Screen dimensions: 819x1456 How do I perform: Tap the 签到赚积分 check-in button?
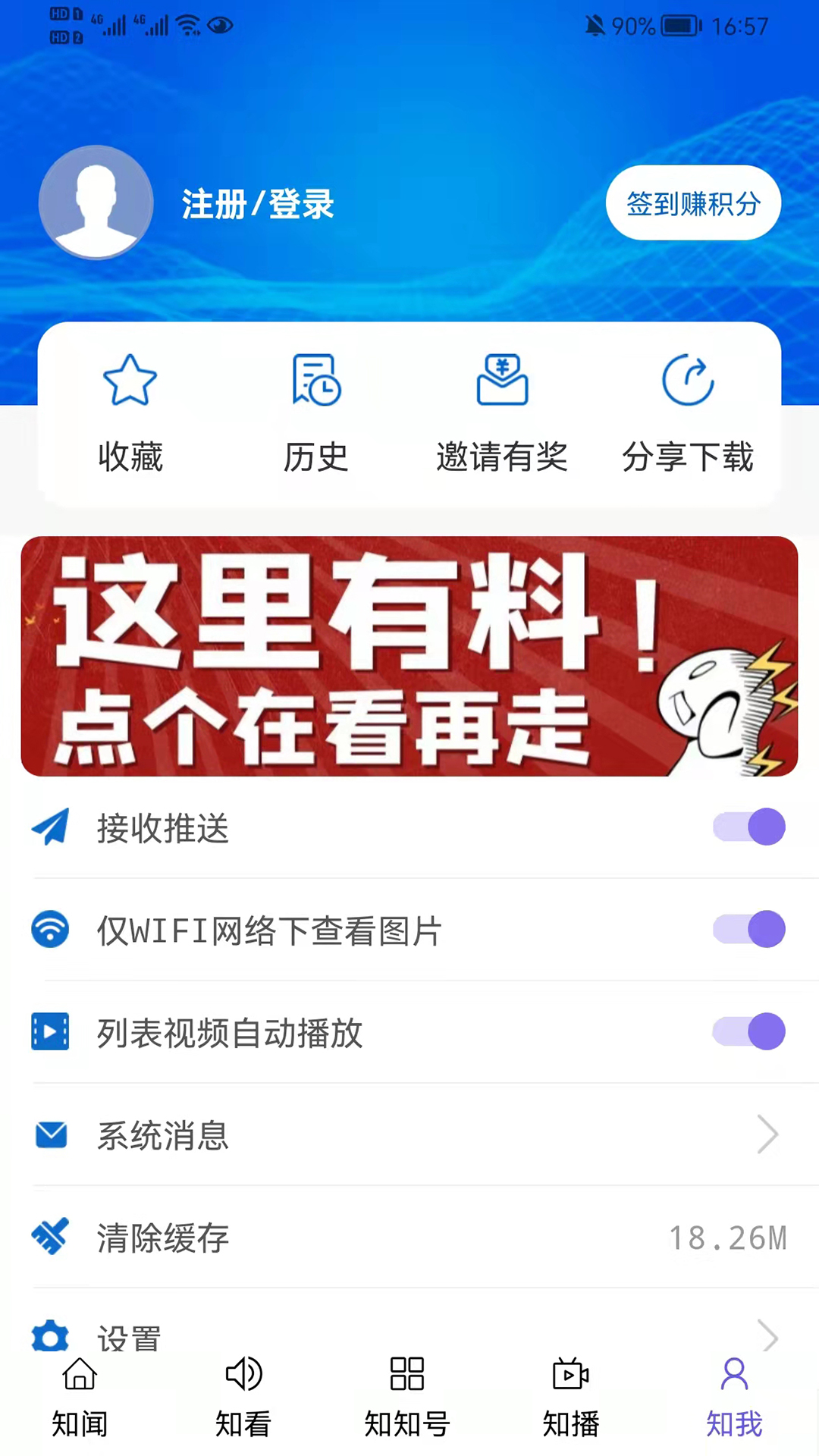point(693,203)
